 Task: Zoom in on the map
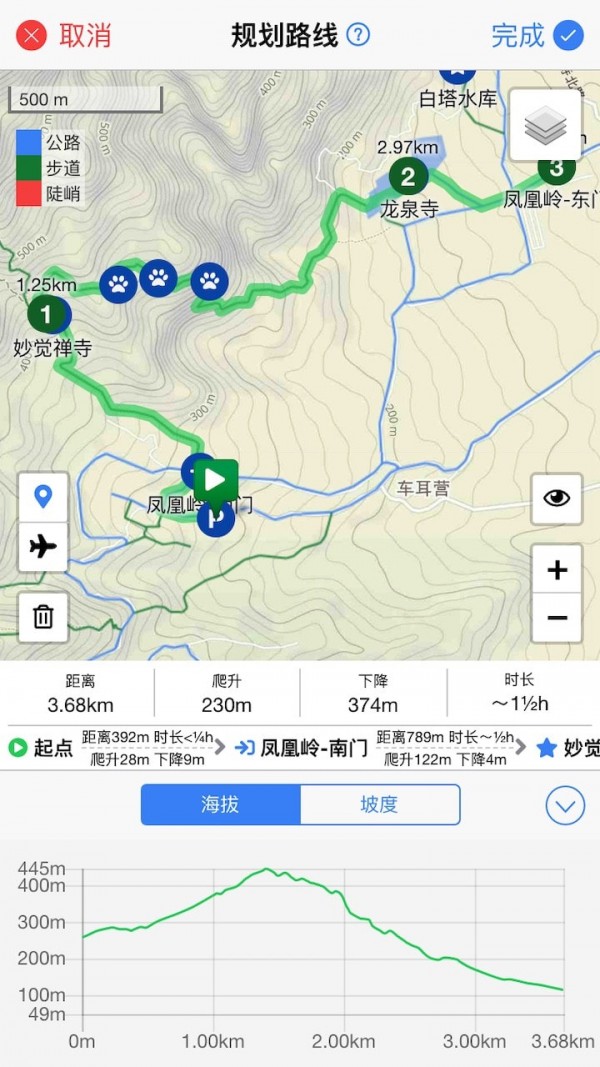tap(557, 570)
